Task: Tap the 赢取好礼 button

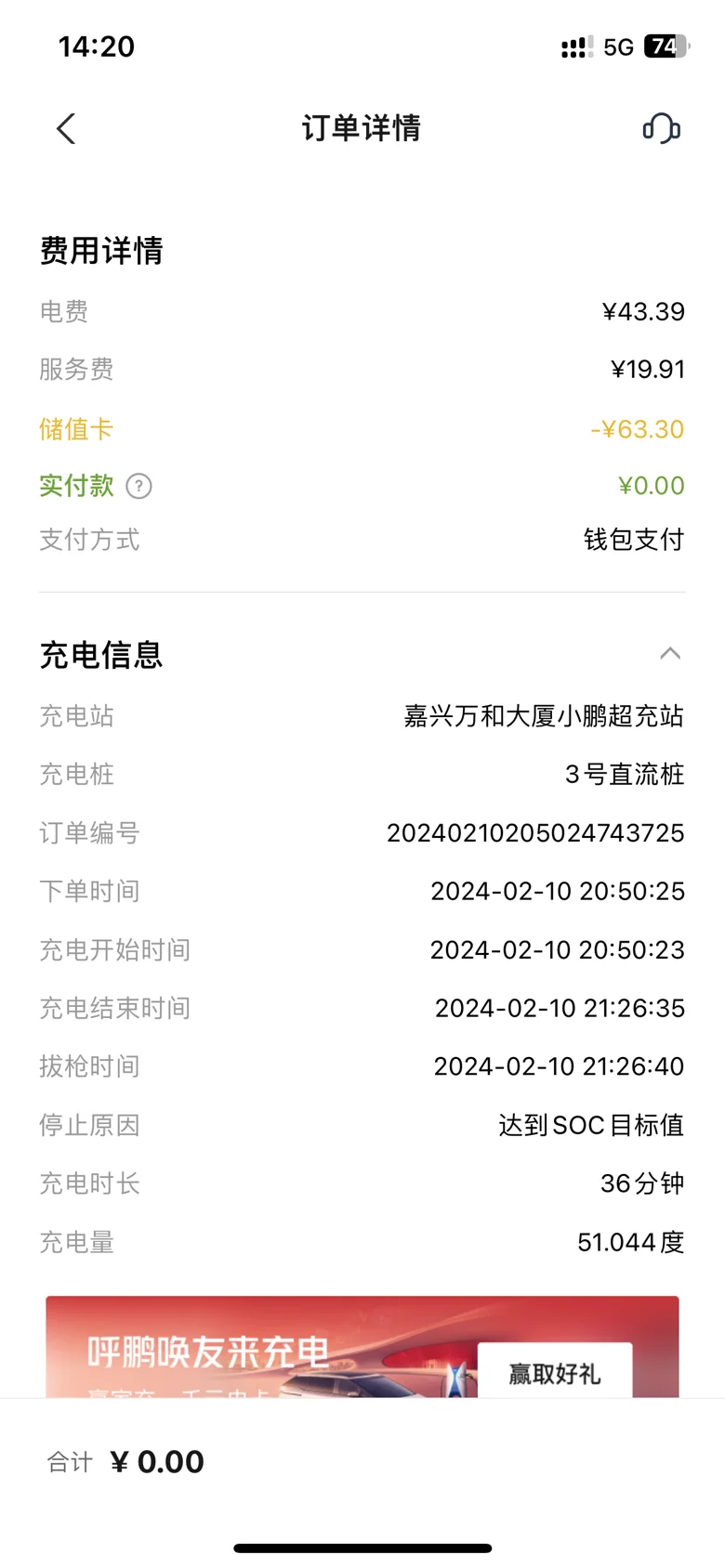Action: pos(554,1372)
